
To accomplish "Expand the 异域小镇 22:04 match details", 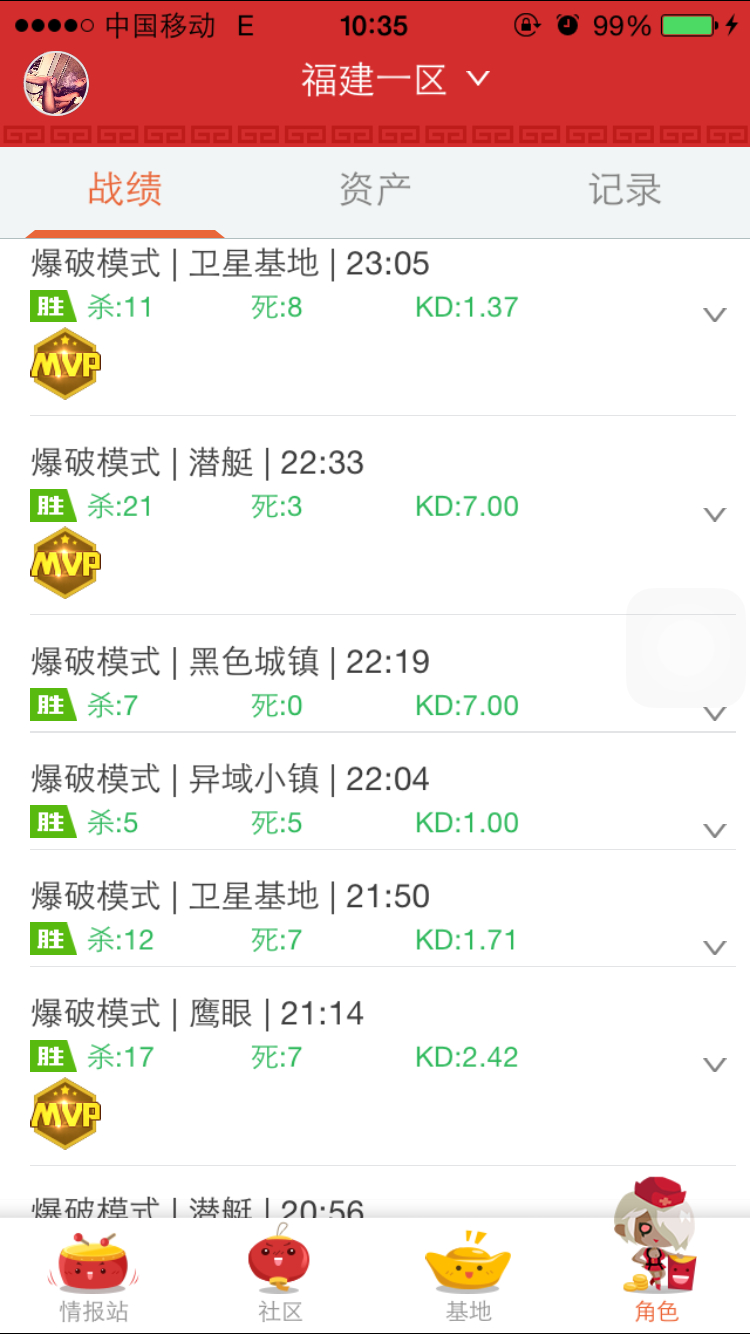I will tap(714, 830).
